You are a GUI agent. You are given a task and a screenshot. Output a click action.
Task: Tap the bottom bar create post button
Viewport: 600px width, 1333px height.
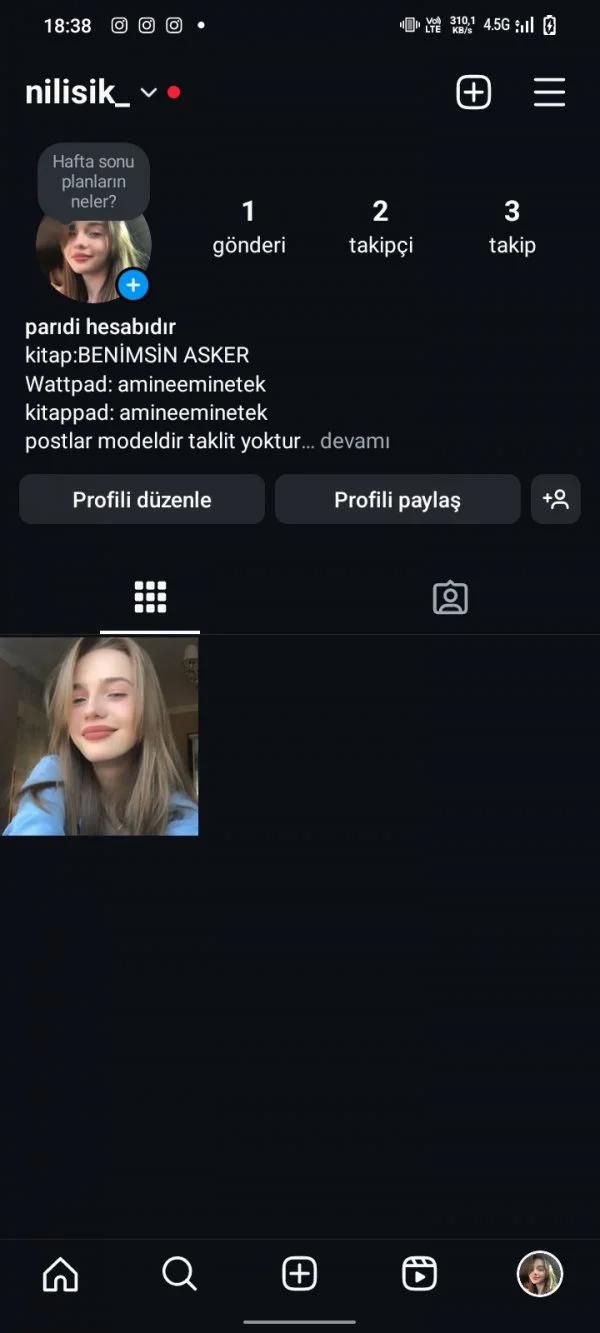click(x=300, y=1274)
